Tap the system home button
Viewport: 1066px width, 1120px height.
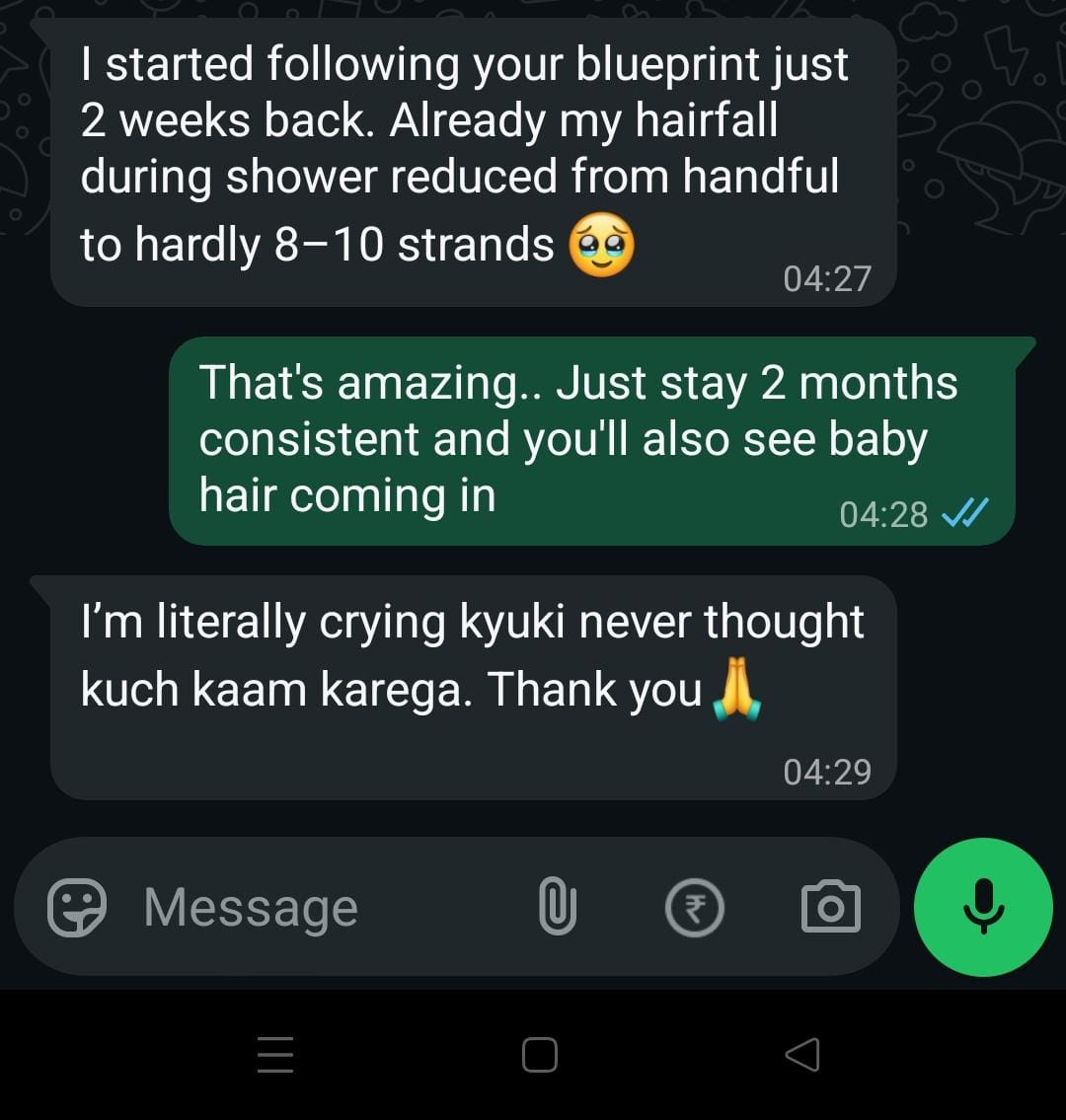(x=539, y=1055)
